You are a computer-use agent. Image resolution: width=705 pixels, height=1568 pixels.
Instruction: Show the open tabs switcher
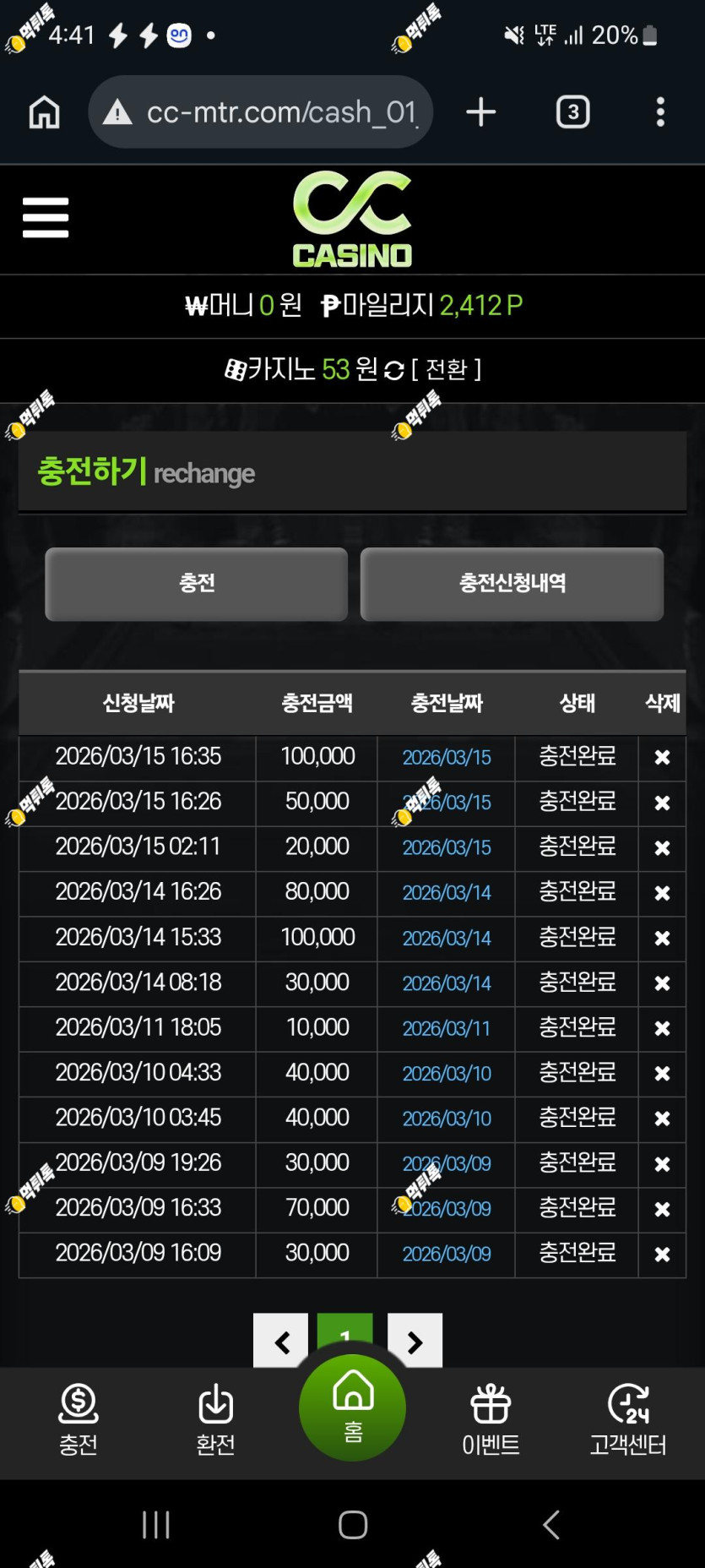tap(573, 112)
